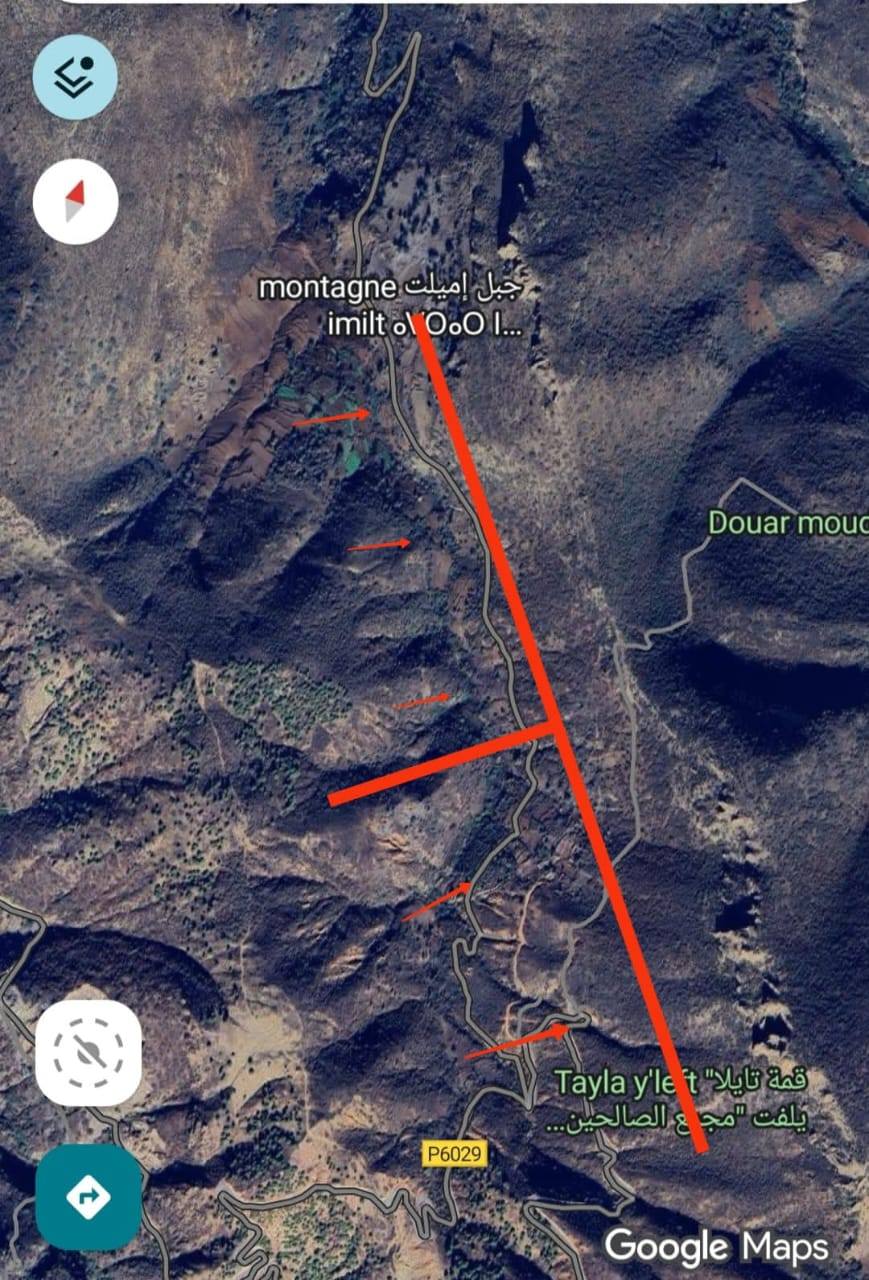
Task: Open the directions button
Action: (88, 1196)
